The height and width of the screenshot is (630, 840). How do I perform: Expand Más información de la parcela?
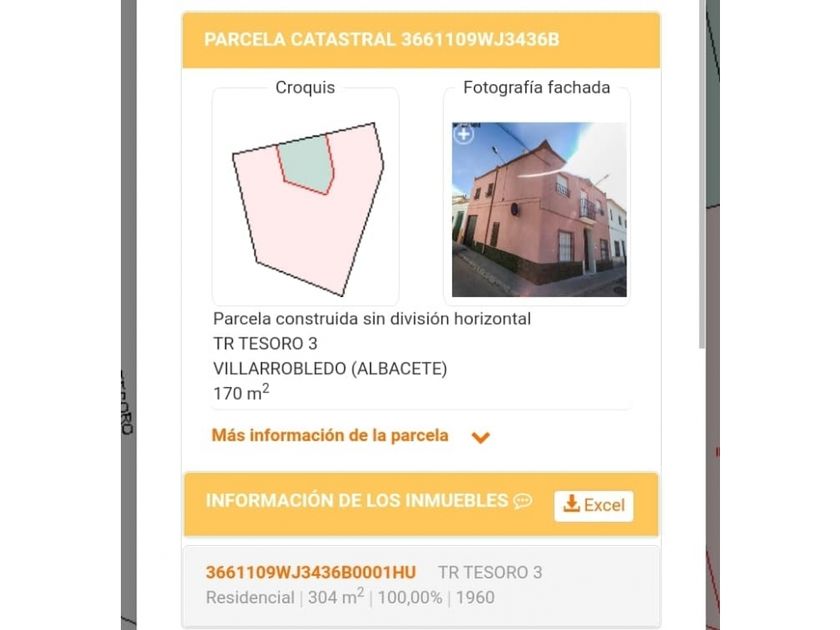click(351, 436)
